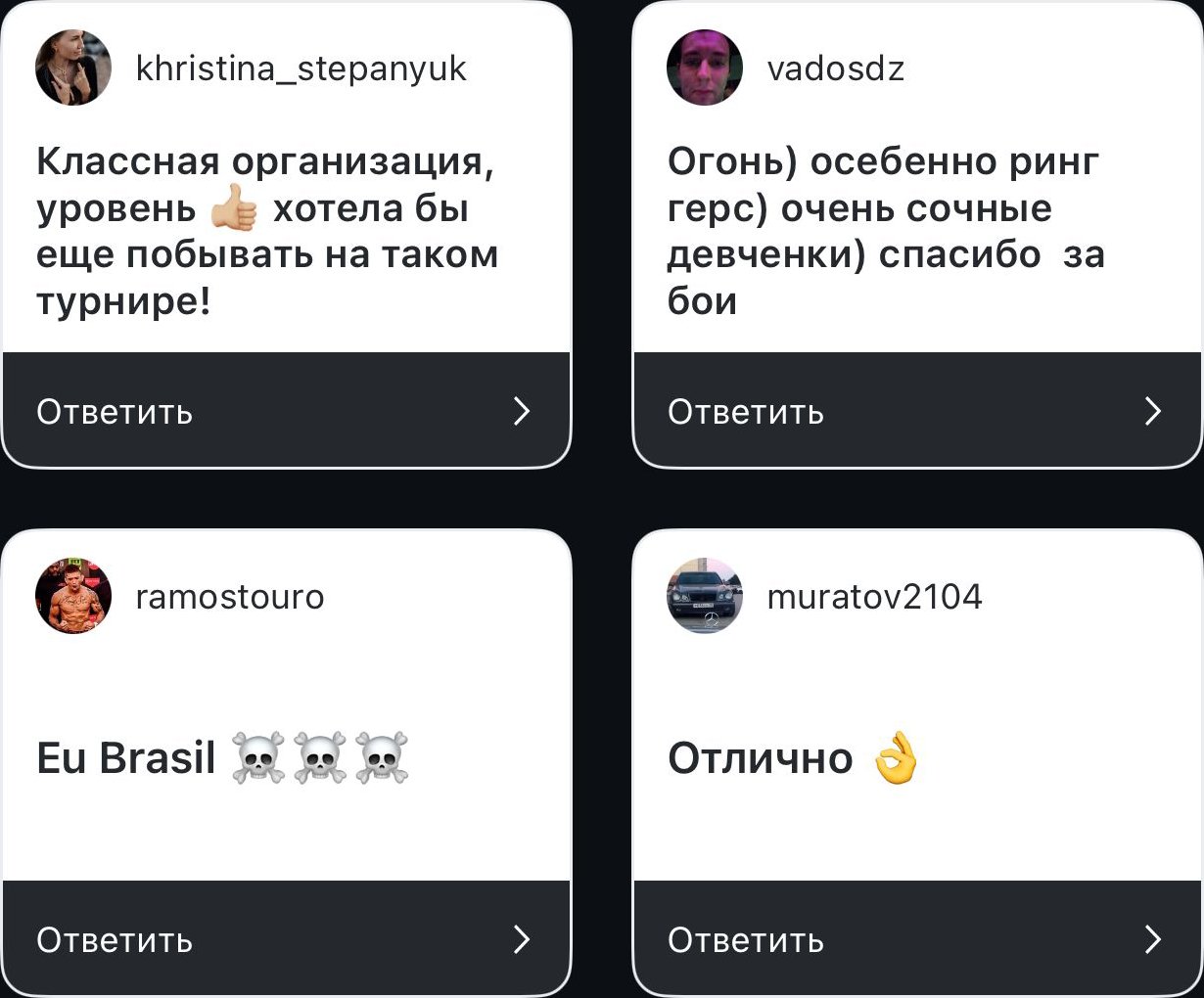Reply to muratov2104's response
Viewport: 1204px width, 998px height.
[915, 939]
